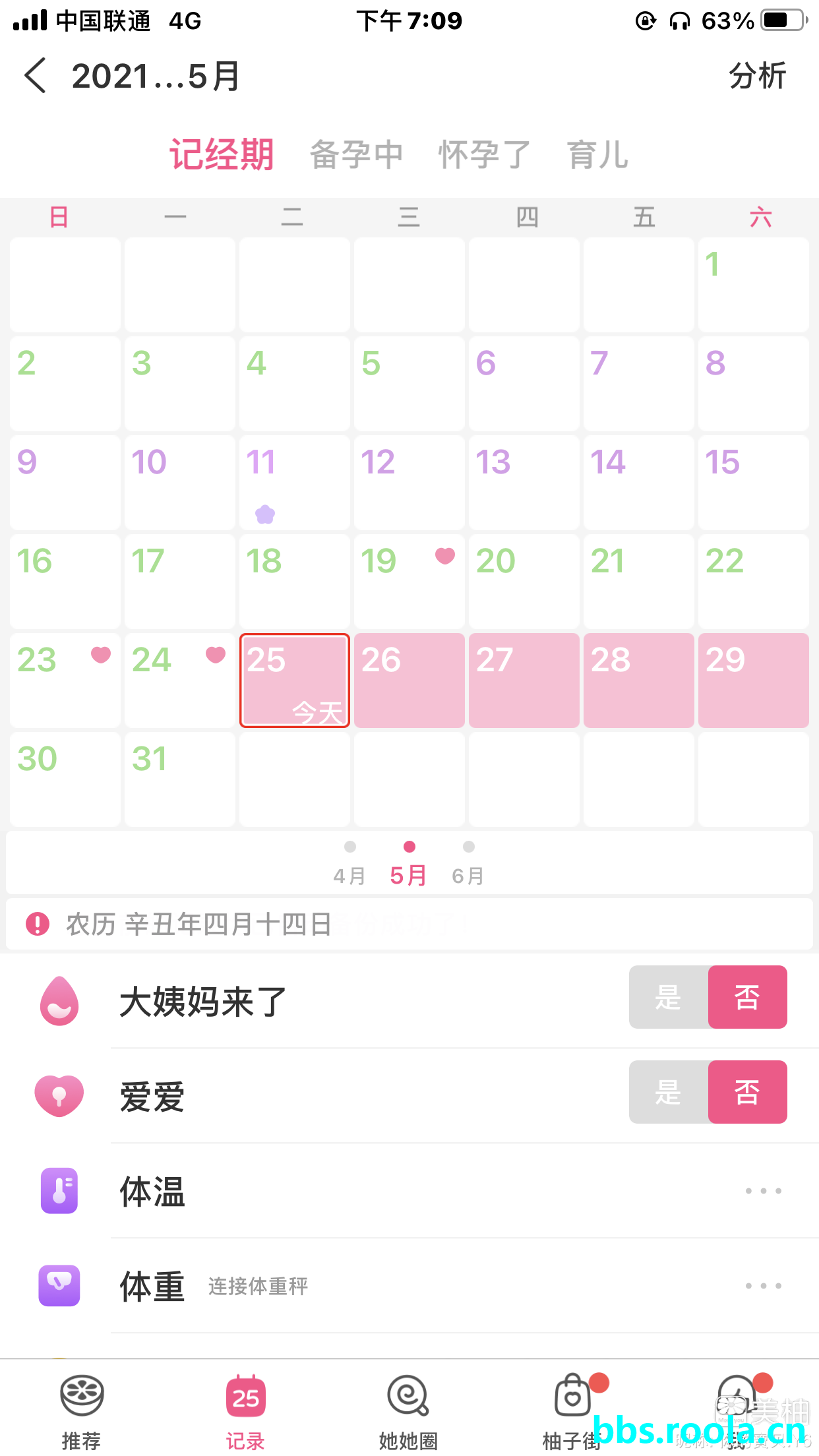Set 爱爱 to 否
The height and width of the screenshot is (1456, 819).
(x=747, y=1092)
